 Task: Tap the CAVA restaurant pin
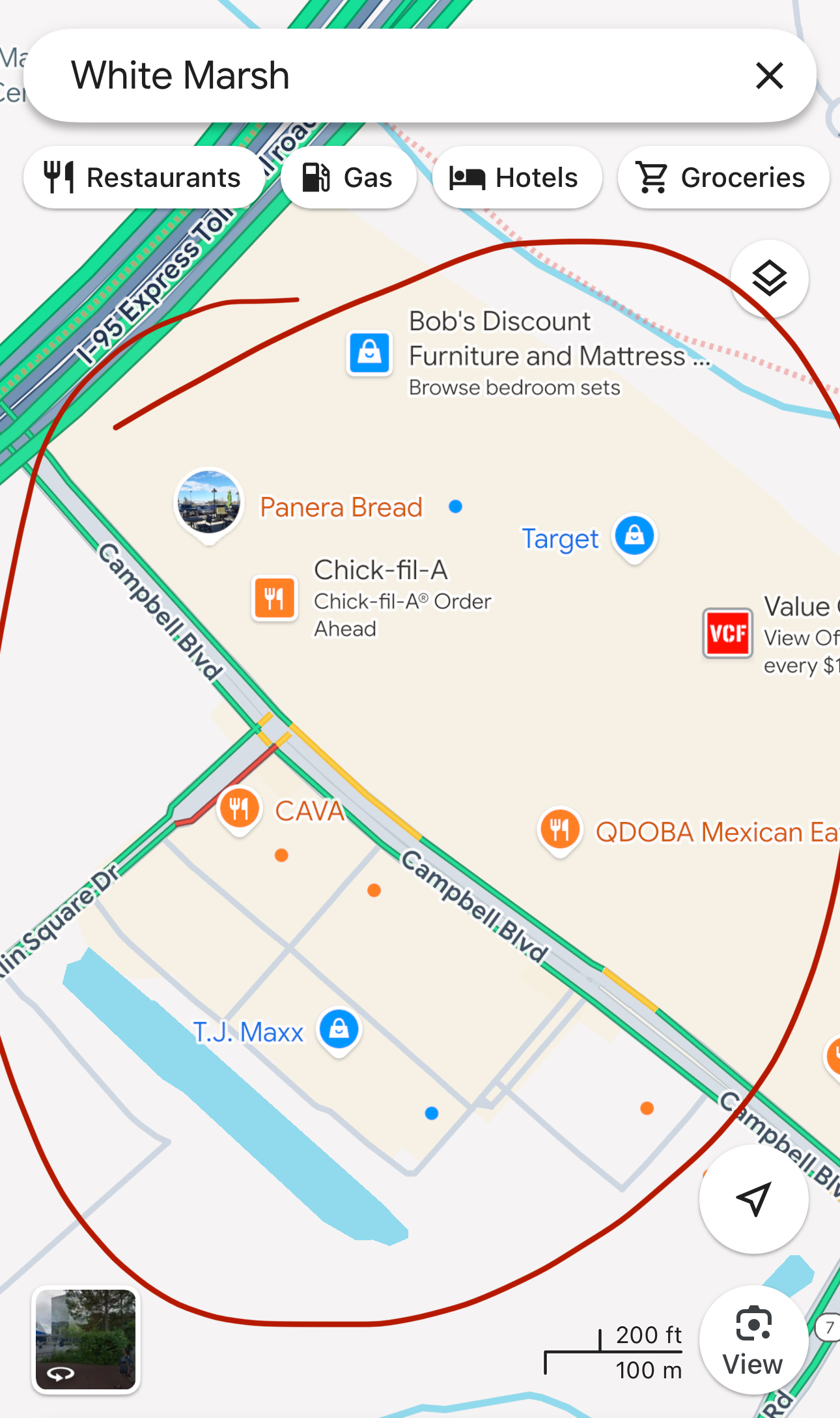tap(240, 809)
